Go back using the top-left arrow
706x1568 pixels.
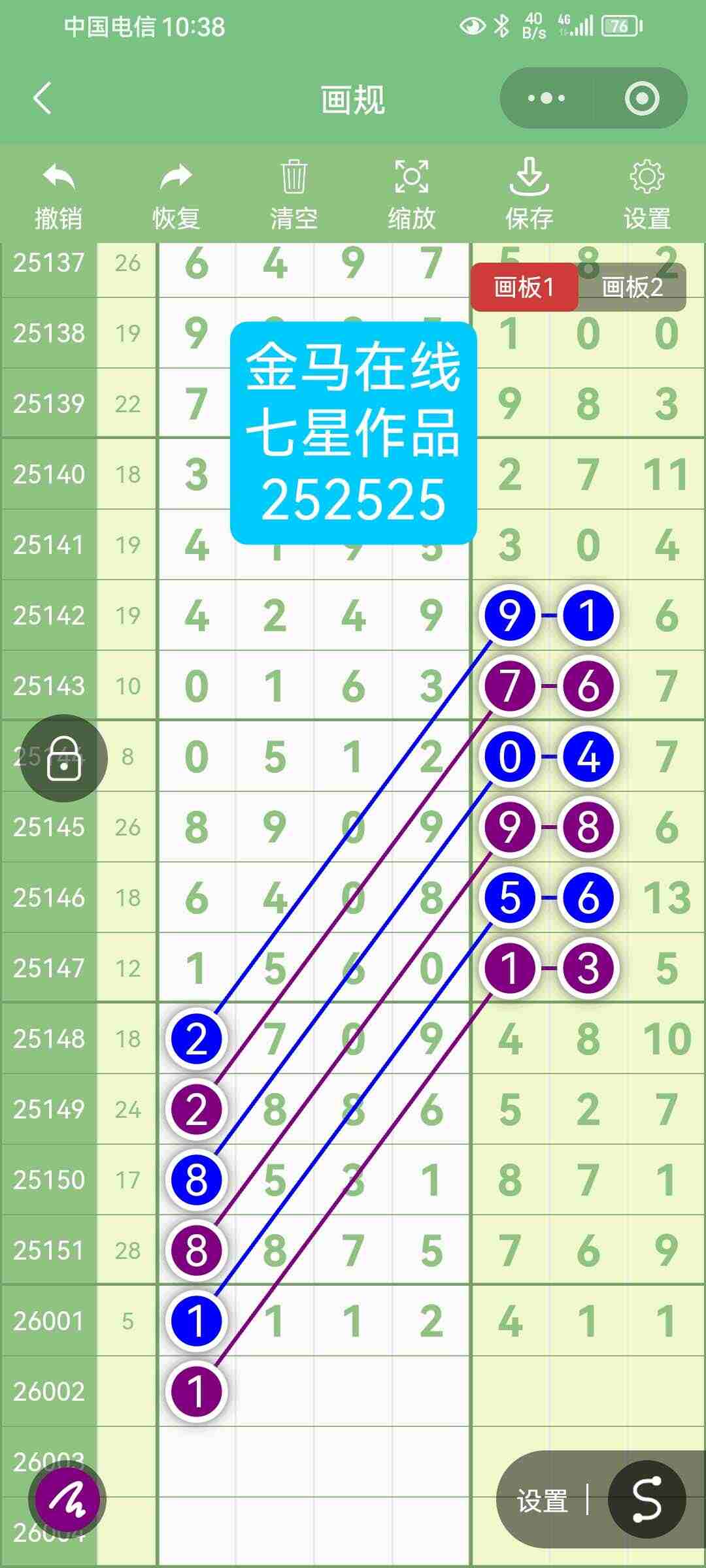42,99
